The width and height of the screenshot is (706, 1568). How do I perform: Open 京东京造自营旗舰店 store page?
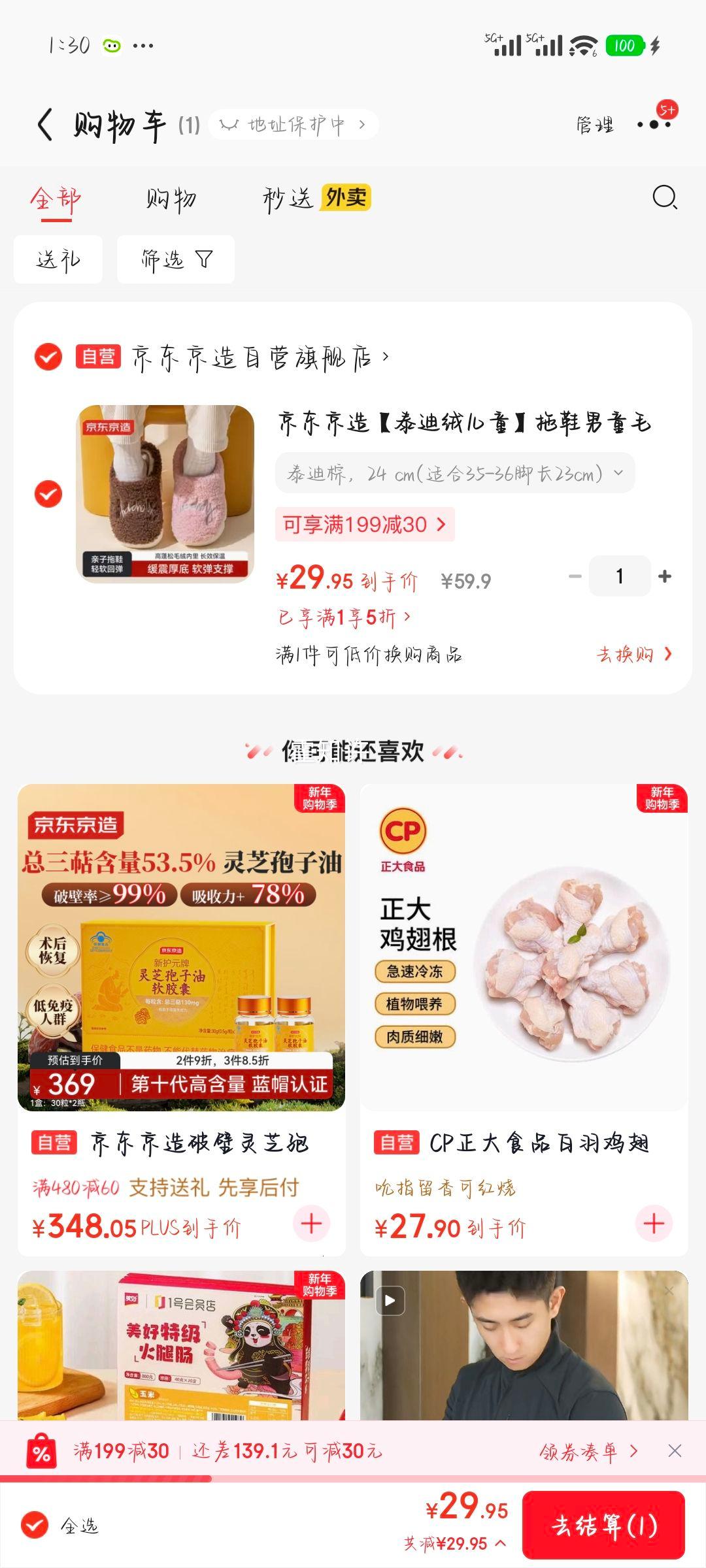pos(255,356)
